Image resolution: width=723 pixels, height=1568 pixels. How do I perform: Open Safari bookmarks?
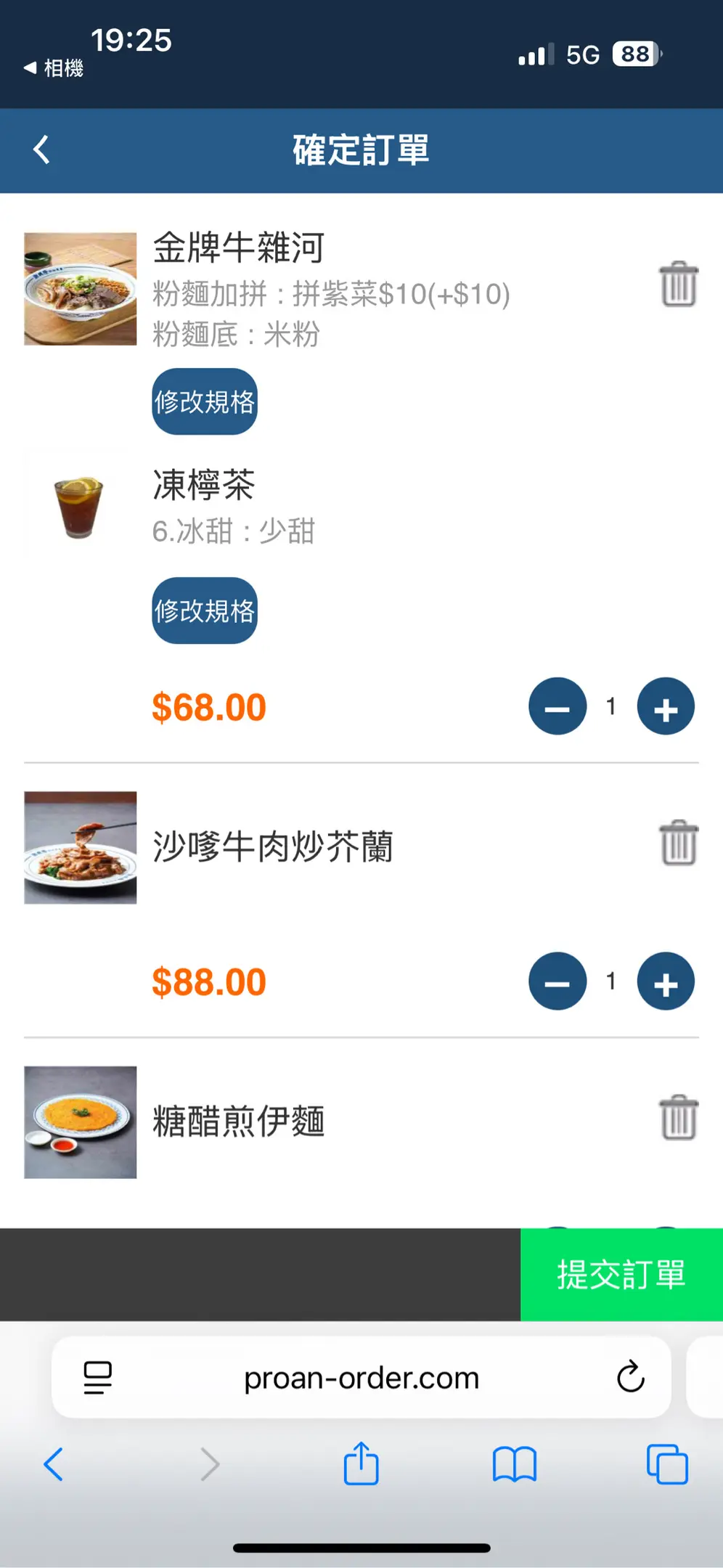[x=514, y=1464]
